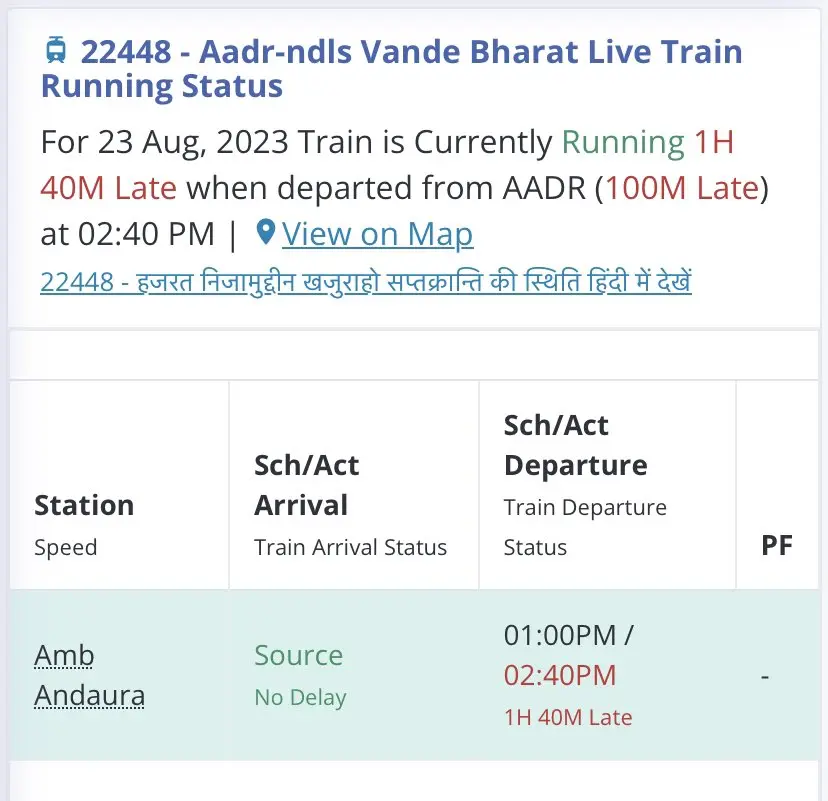Open the View on Map link
Screen dimensions: 828x801
pyautogui.click(x=377, y=235)
